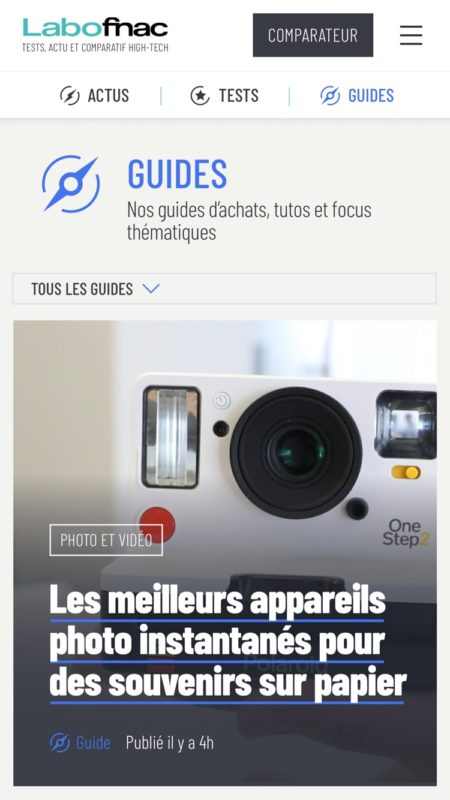This screenshot has height=800, width=450.
Task: Tap the Photo et vidéo category tag
Action: [x=106, y=540]
